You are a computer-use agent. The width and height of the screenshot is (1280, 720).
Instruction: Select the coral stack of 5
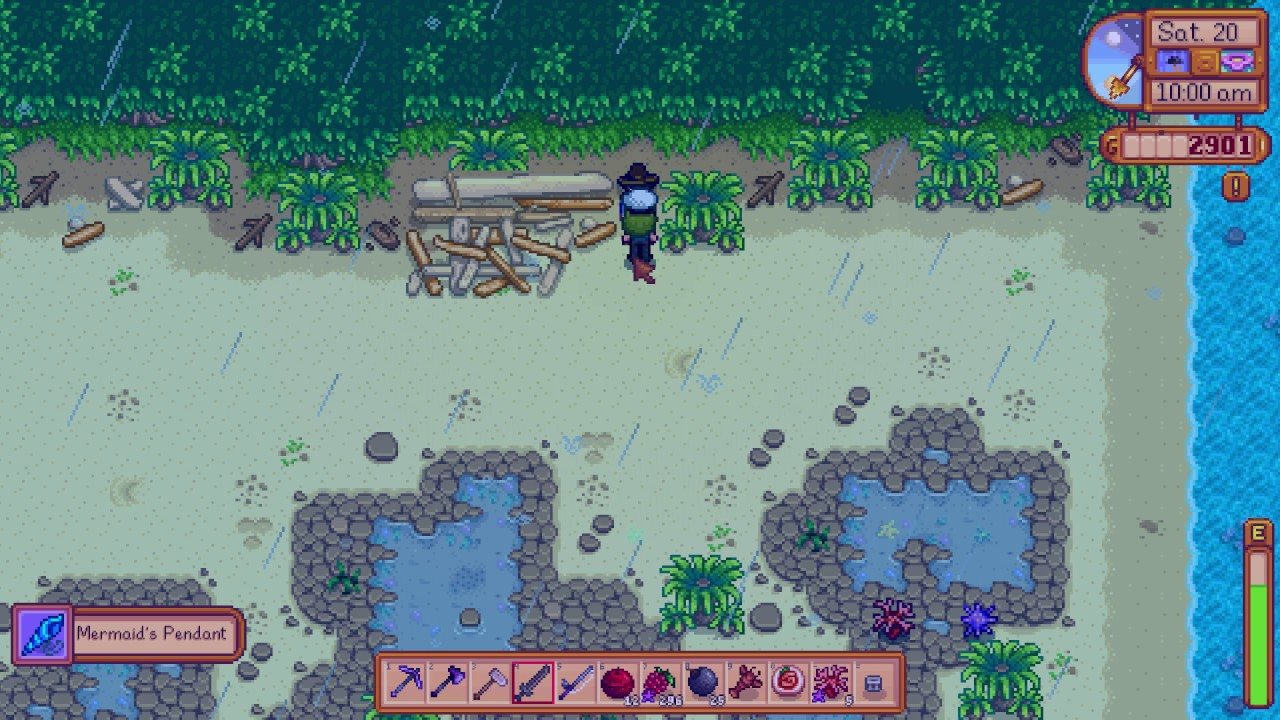coord(830,683)
